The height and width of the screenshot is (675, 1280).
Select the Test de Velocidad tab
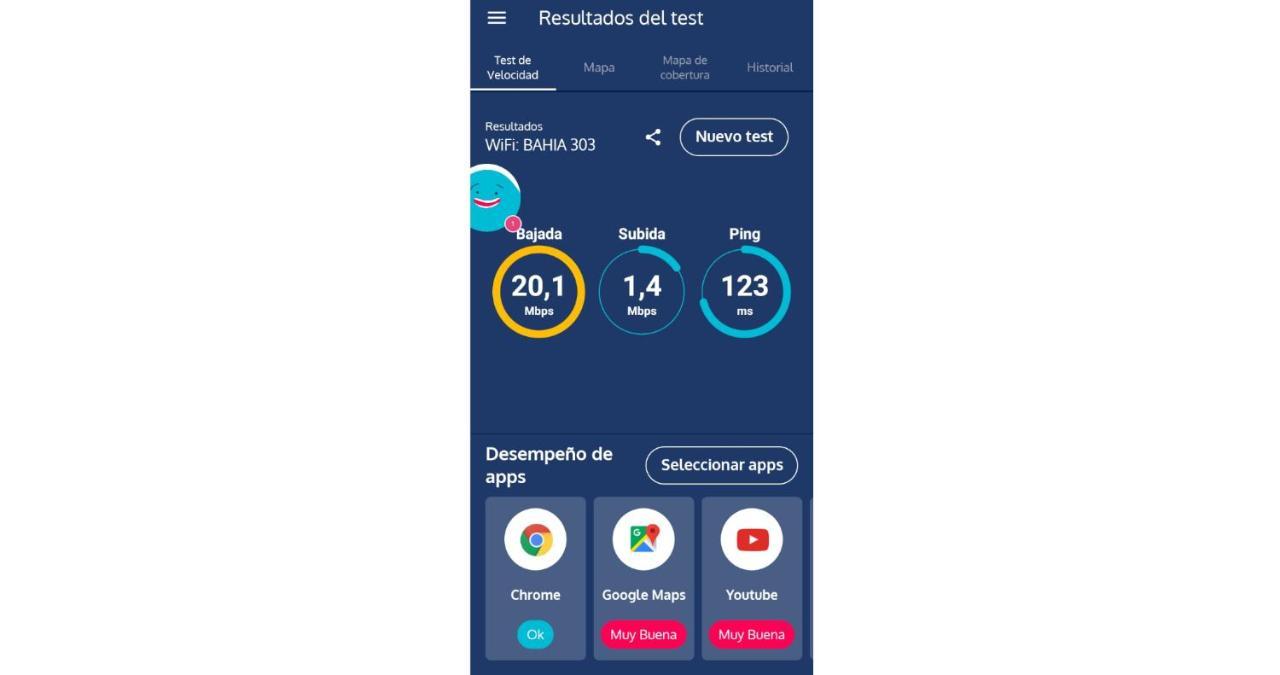point(513,67)
